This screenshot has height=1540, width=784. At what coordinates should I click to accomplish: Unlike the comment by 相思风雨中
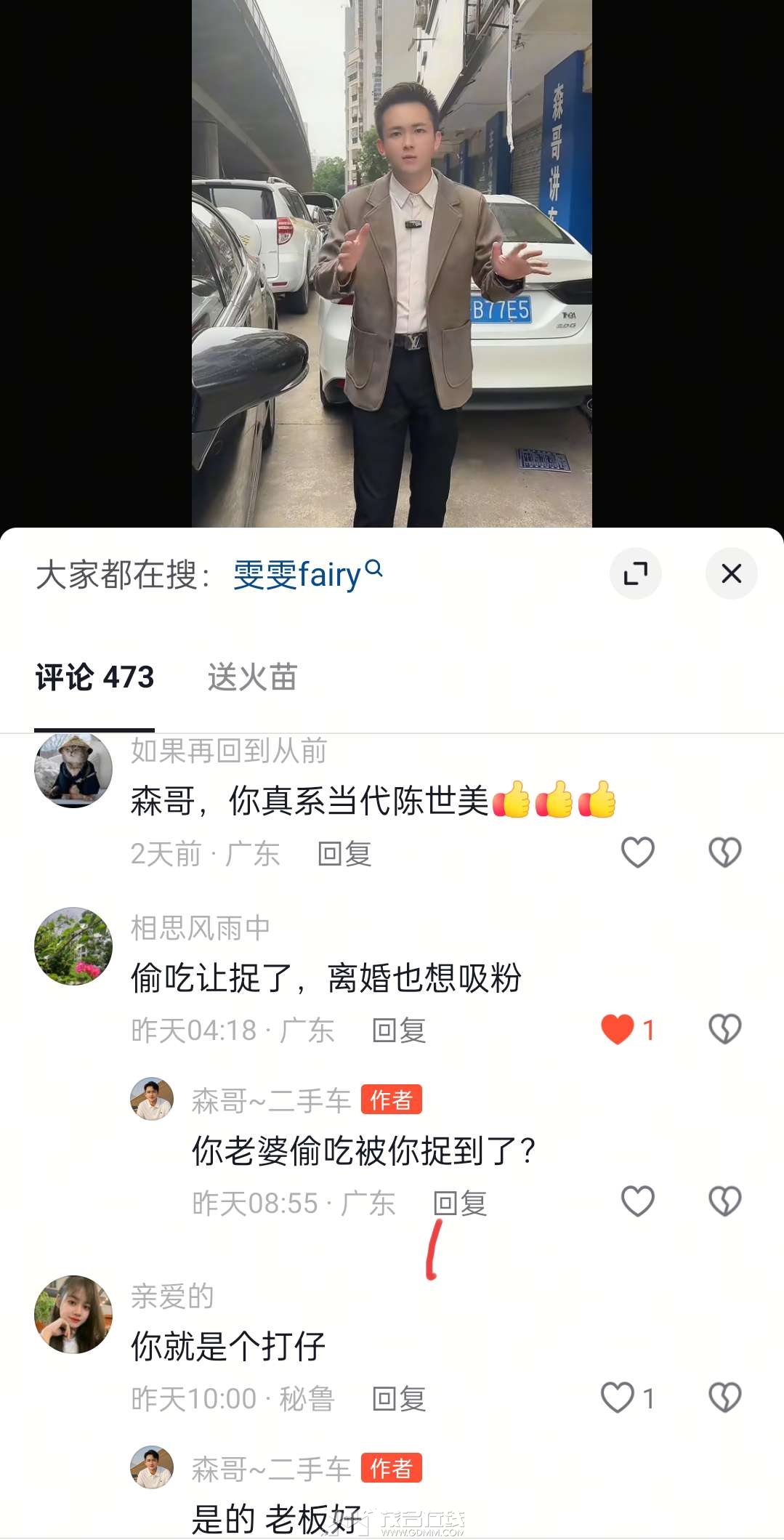tap(618, 1029)
